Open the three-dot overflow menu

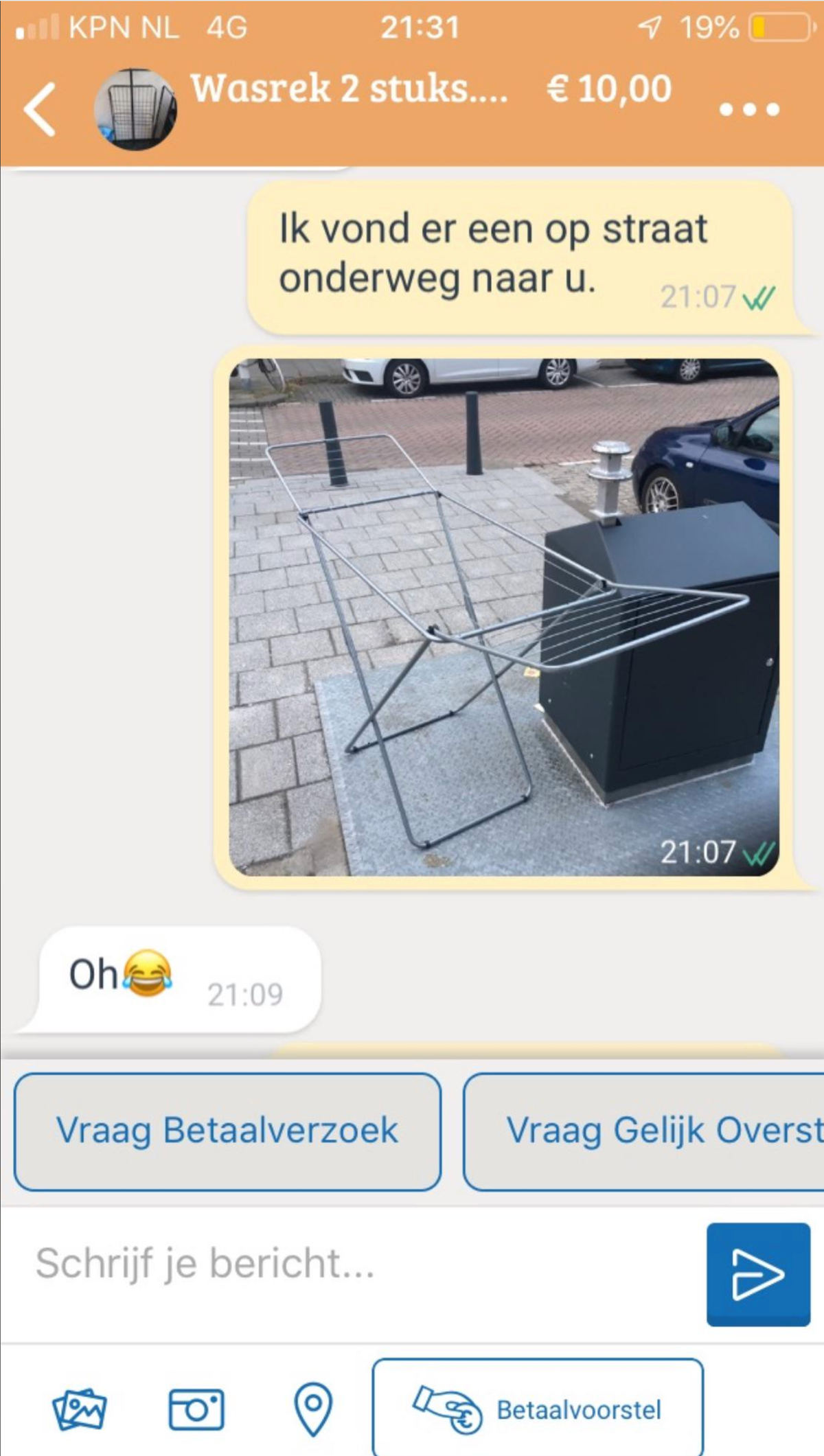(x=749, y=110)
